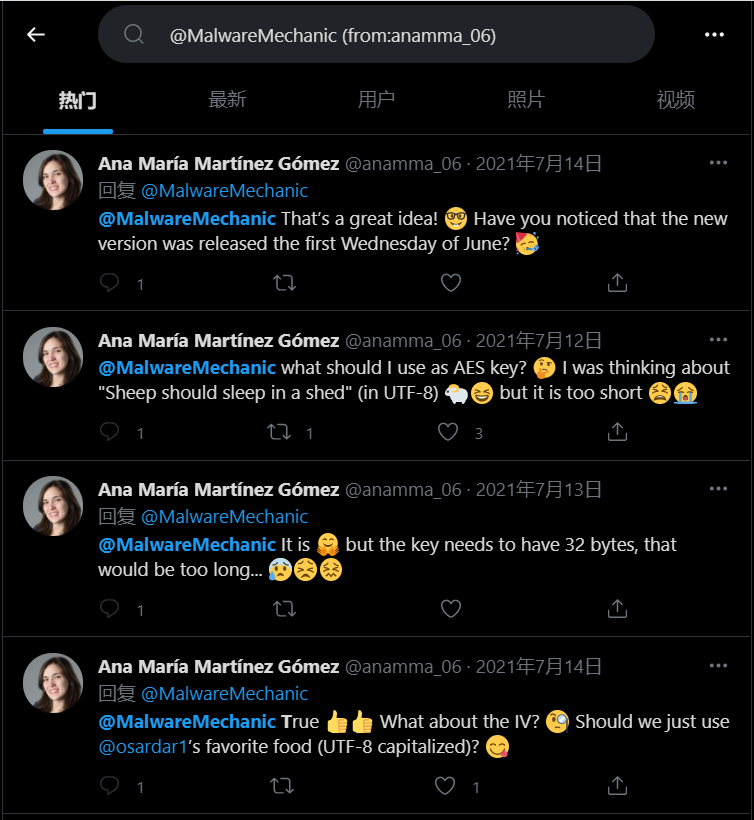Switch to the 用户 tab
Image resolution: width=754 pixels, height=820 pixels.
point(377,100)
